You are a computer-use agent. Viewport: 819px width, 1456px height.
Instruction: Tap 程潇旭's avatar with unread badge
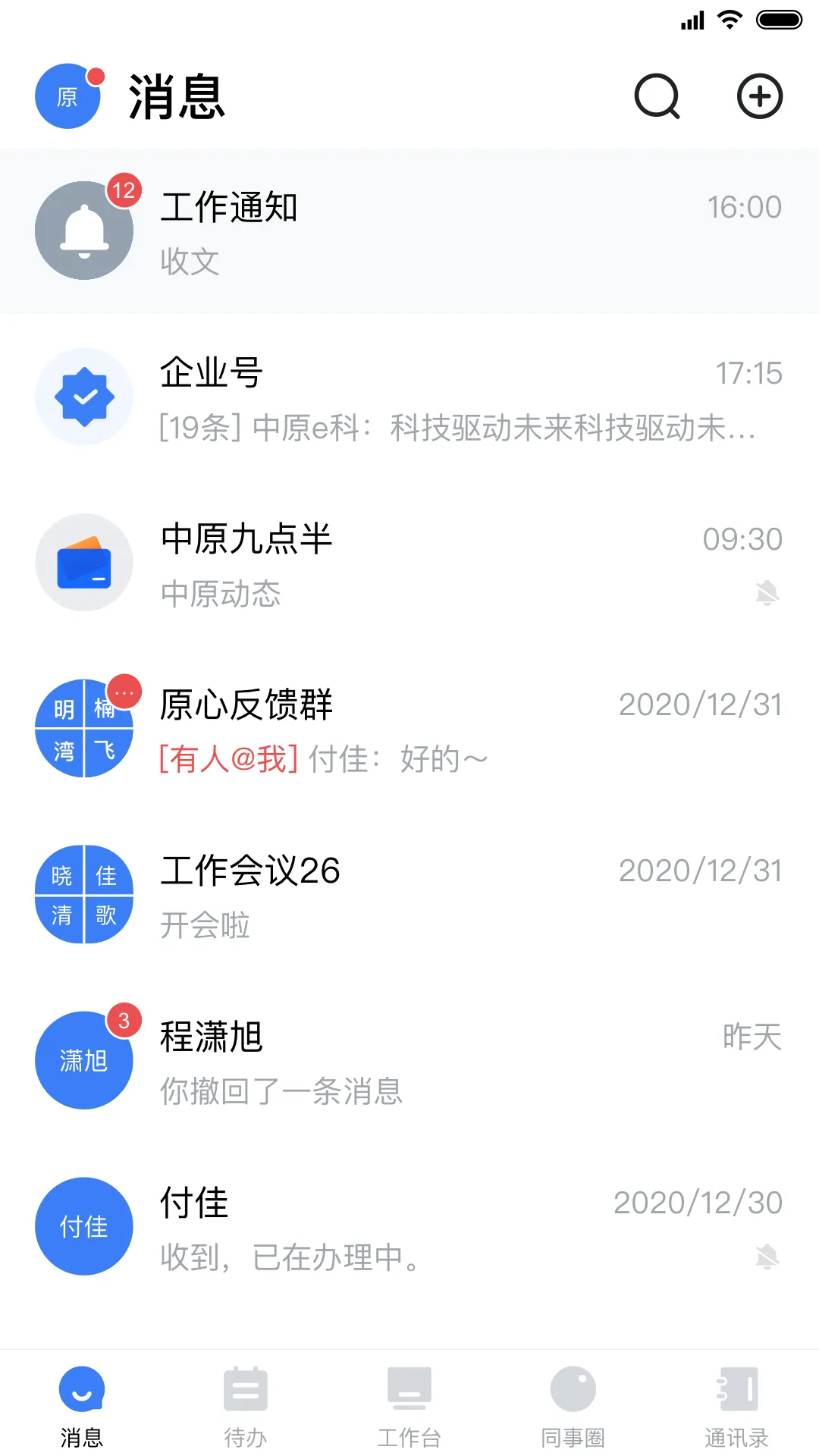83,1061
